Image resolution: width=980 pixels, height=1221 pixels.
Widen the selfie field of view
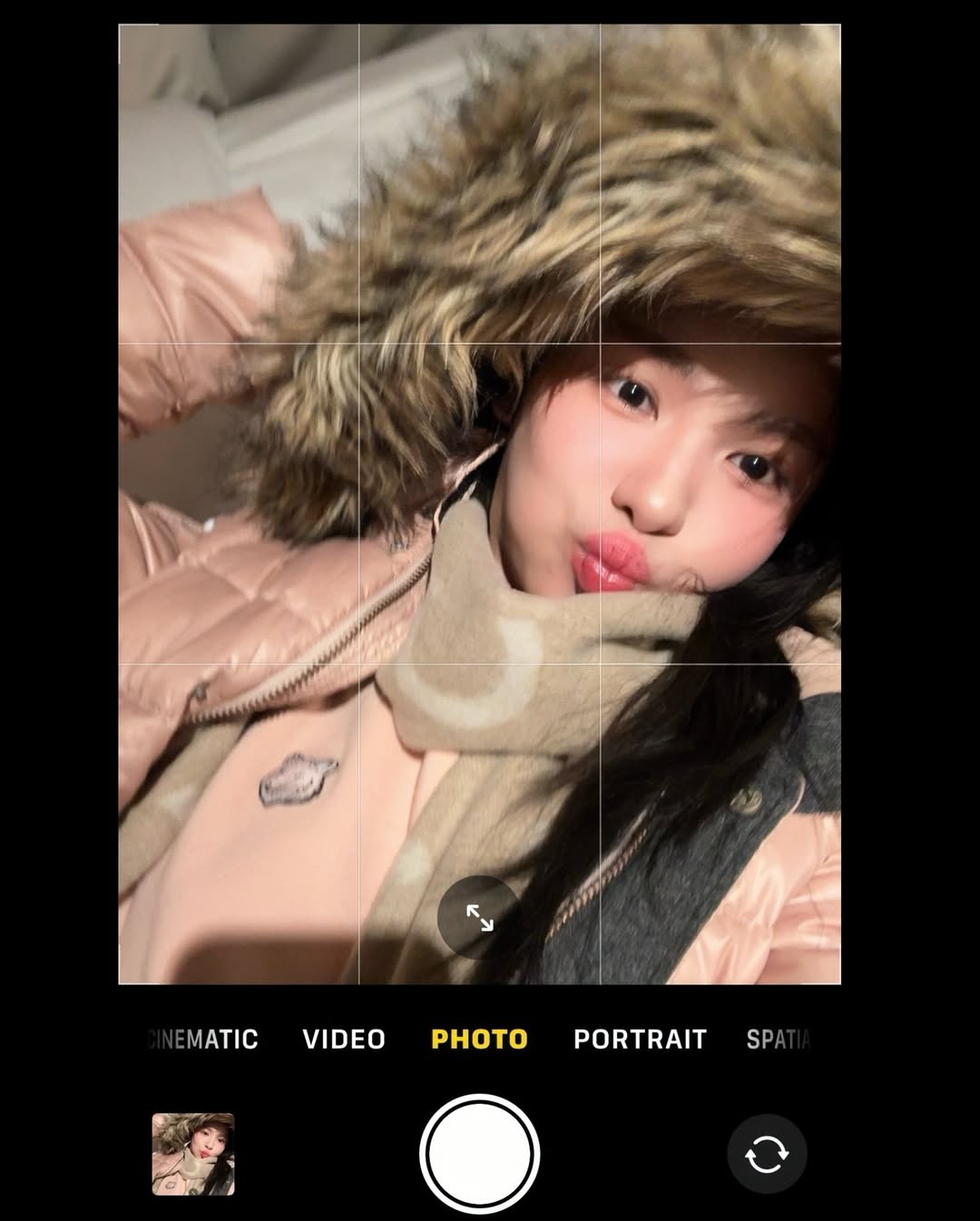(x=479, y=917)
